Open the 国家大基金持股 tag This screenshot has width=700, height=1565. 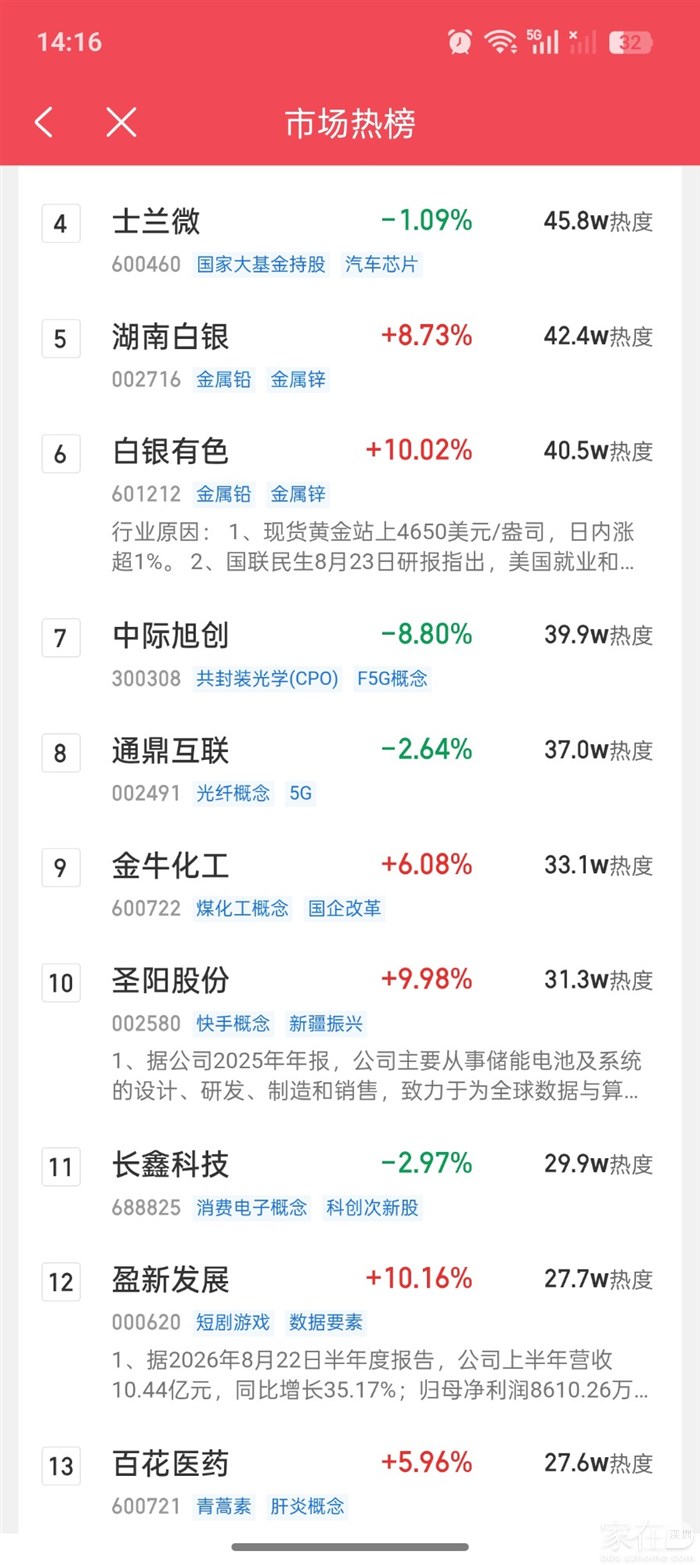coord(261,265)
